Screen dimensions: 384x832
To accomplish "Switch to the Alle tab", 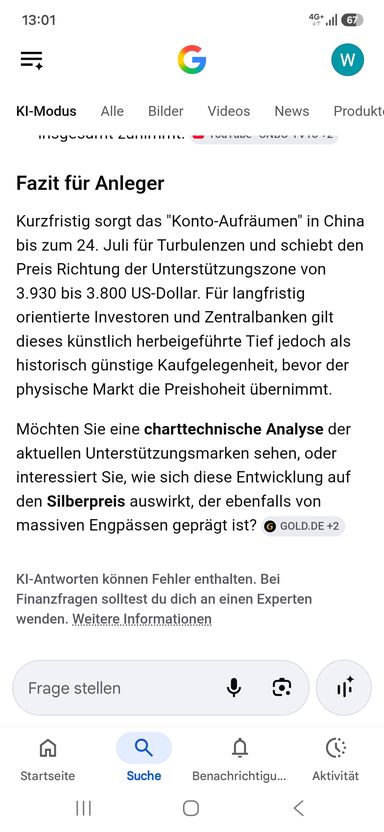I will pos(112,111).
